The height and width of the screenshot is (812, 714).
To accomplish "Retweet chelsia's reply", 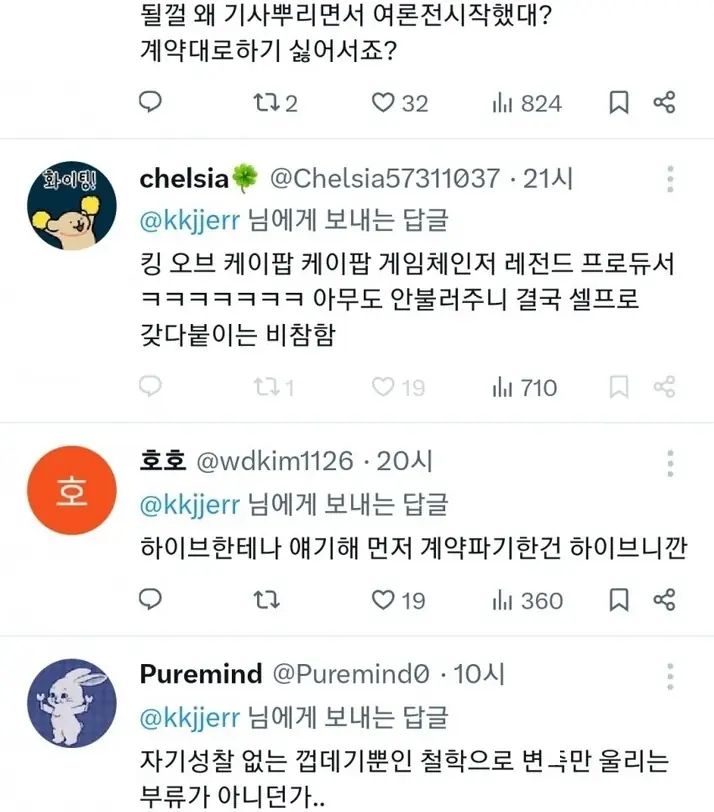I will (x=266, y=387).
